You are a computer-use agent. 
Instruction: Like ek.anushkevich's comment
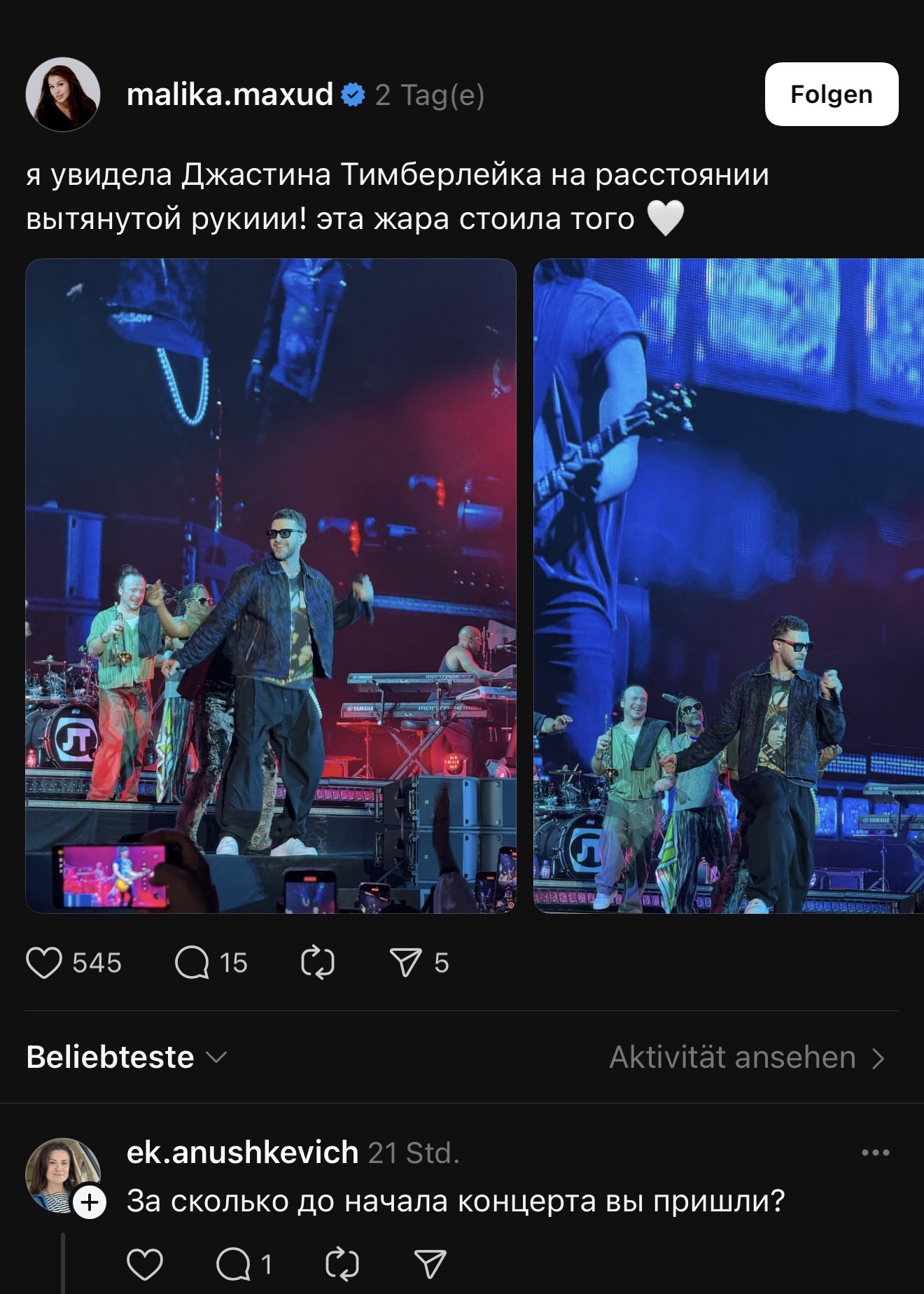click(x=145, y=1265)
